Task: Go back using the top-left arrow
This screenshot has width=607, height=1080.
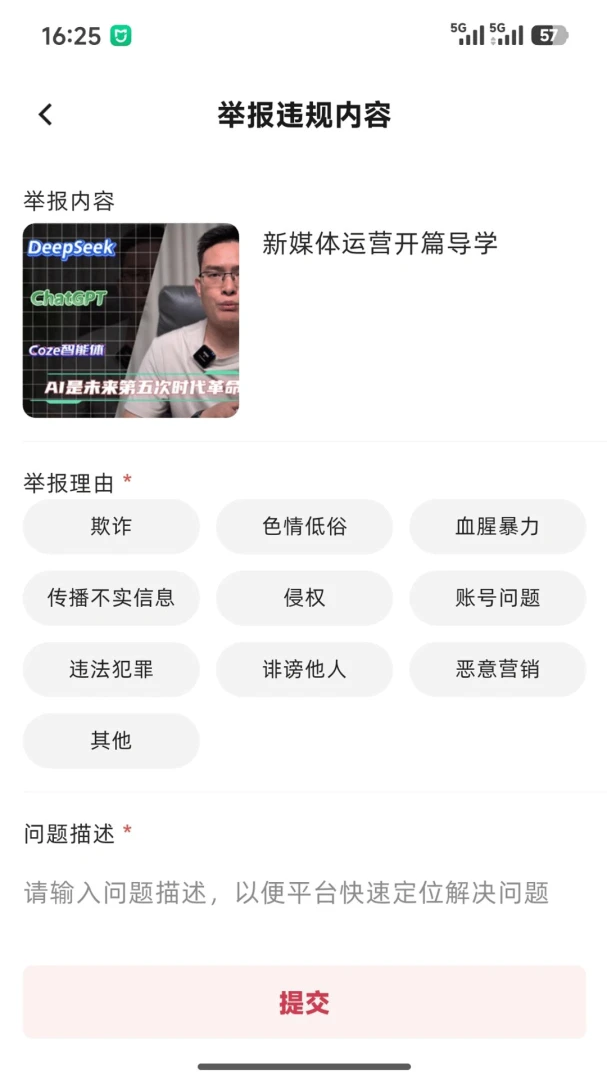Action: coord(45,114)
